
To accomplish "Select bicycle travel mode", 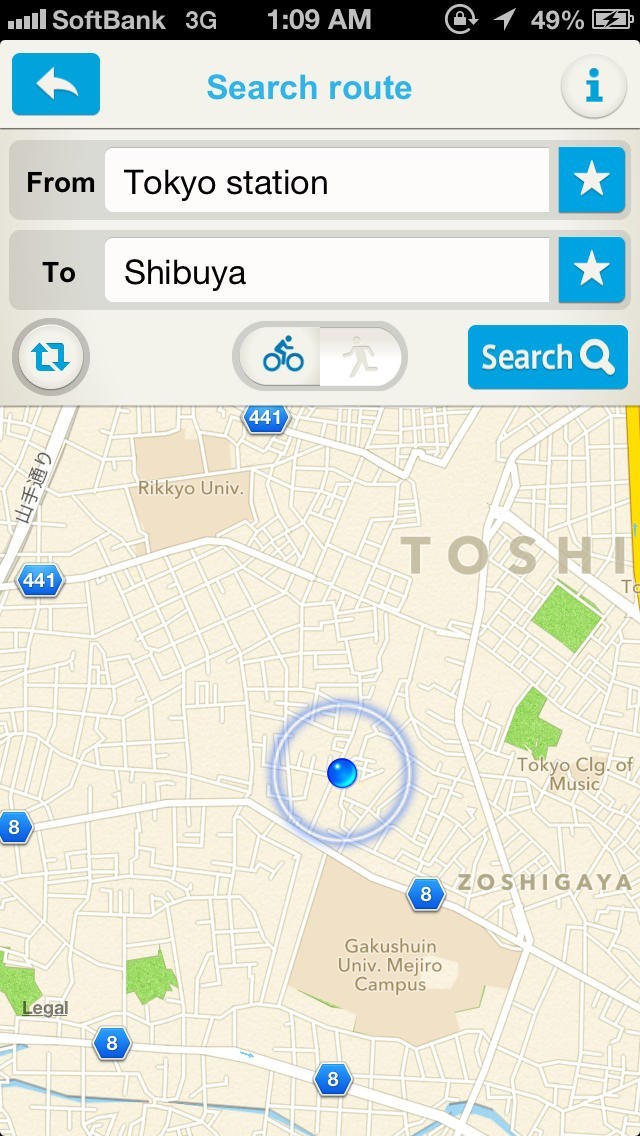I will [x=284, y=356].
